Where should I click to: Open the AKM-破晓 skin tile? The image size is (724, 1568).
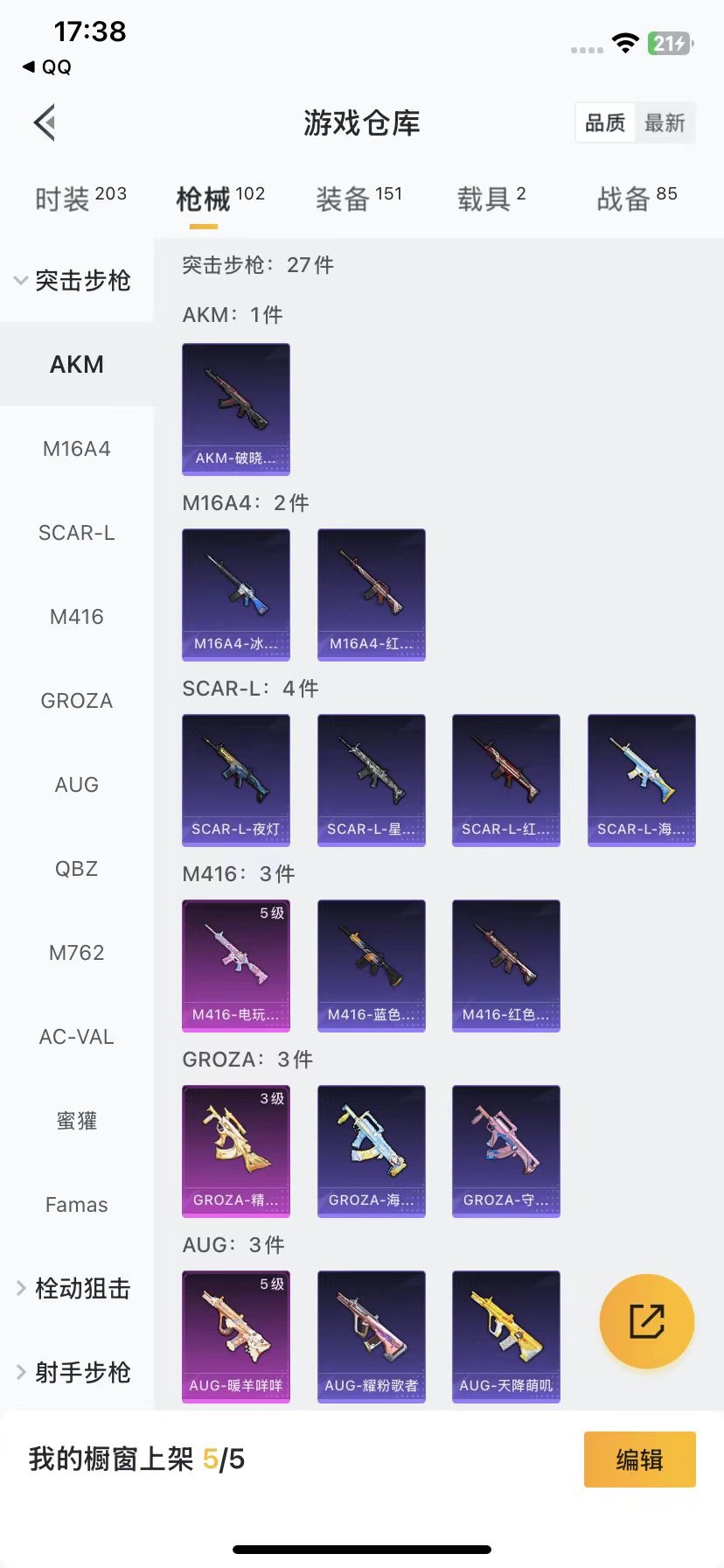click(x=236, y=409)
